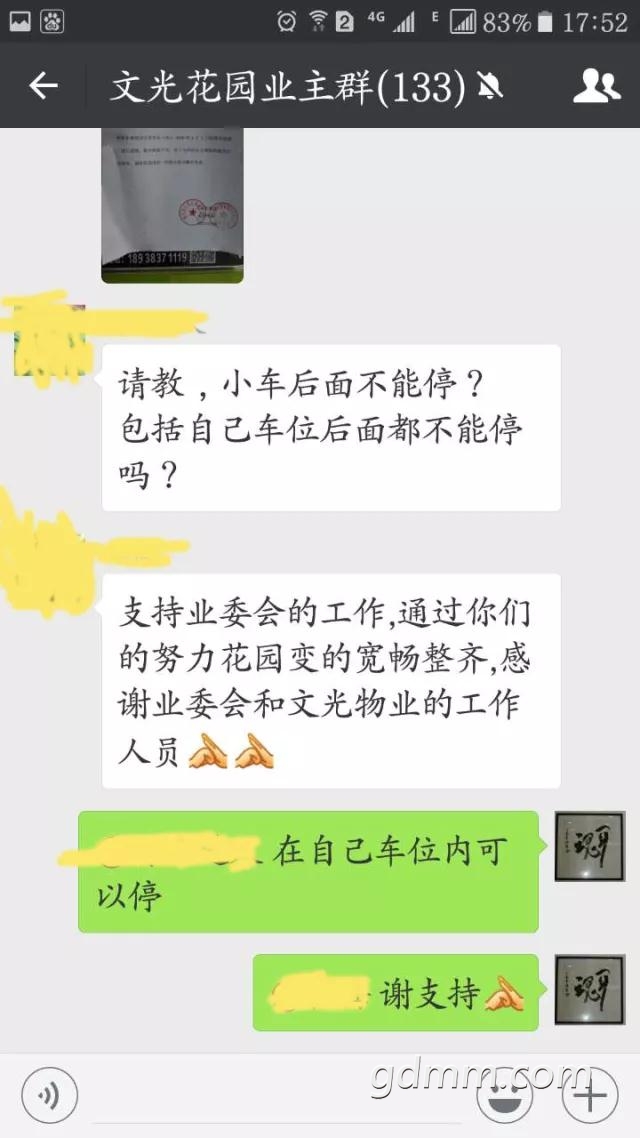Tap the message text field
The image size is (640, 1138).
tap(276, 1096)
